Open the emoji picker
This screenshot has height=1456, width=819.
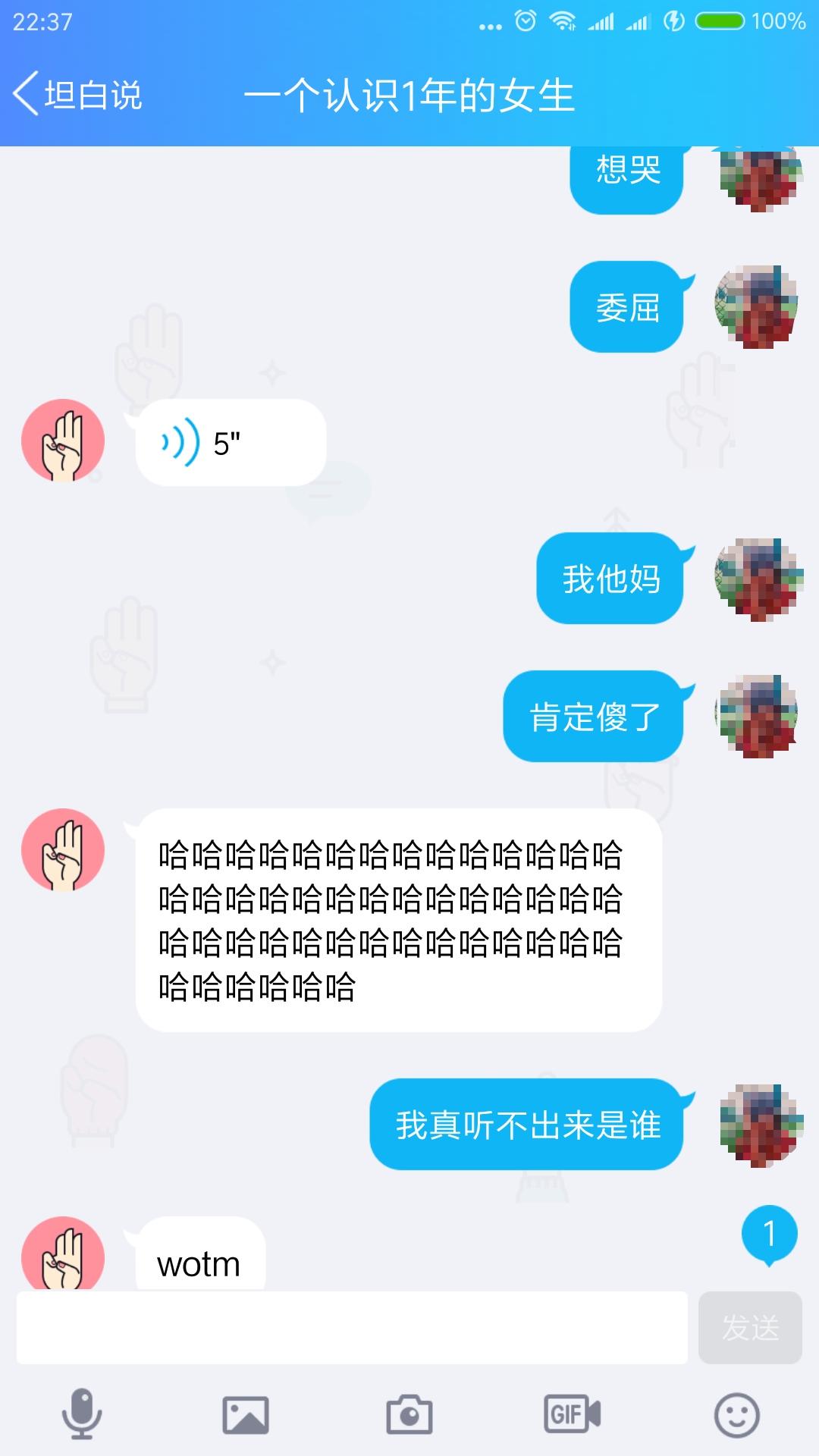(737, 1415)
